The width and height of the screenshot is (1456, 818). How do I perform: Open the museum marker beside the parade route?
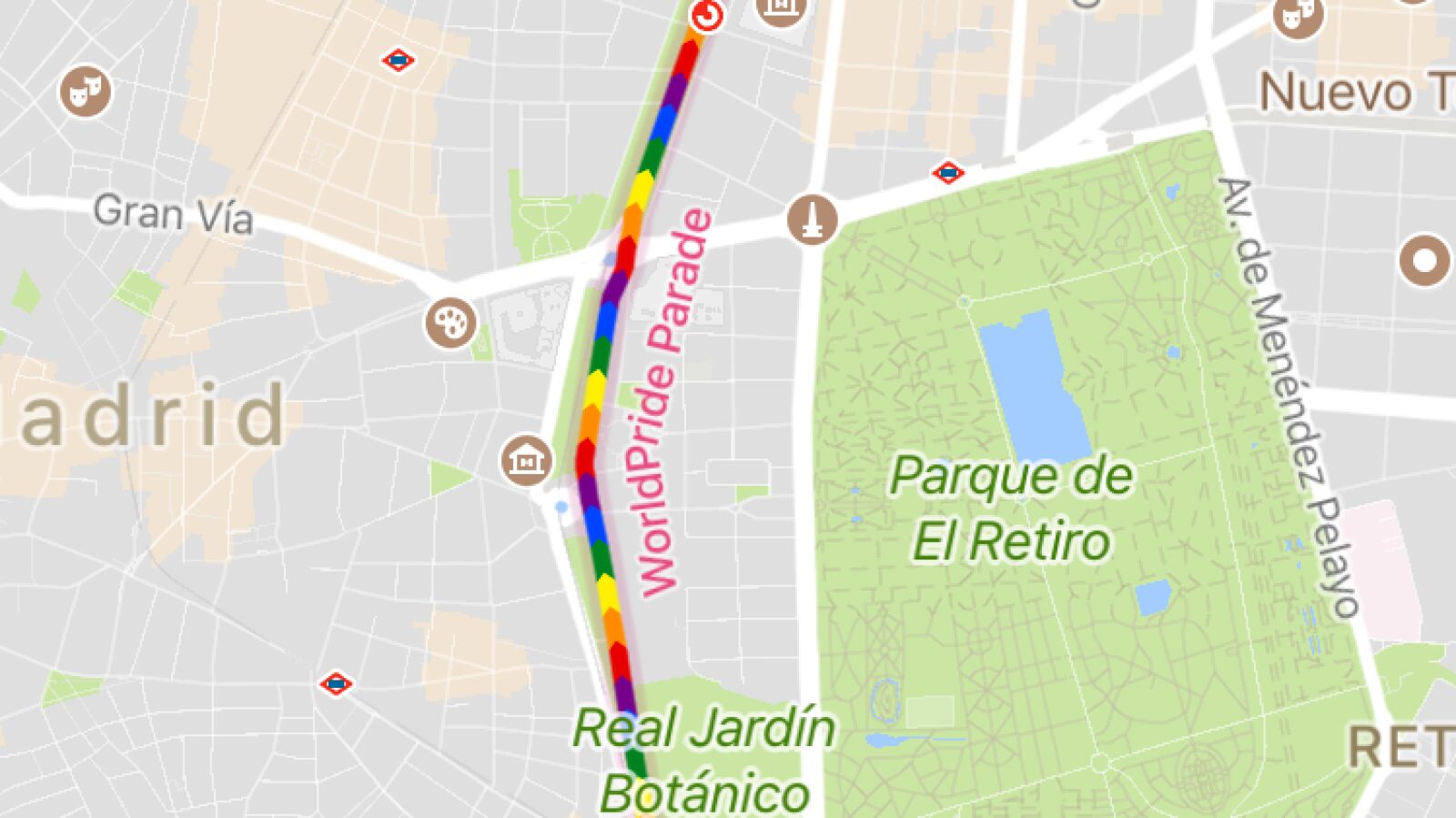coord(527,459)
